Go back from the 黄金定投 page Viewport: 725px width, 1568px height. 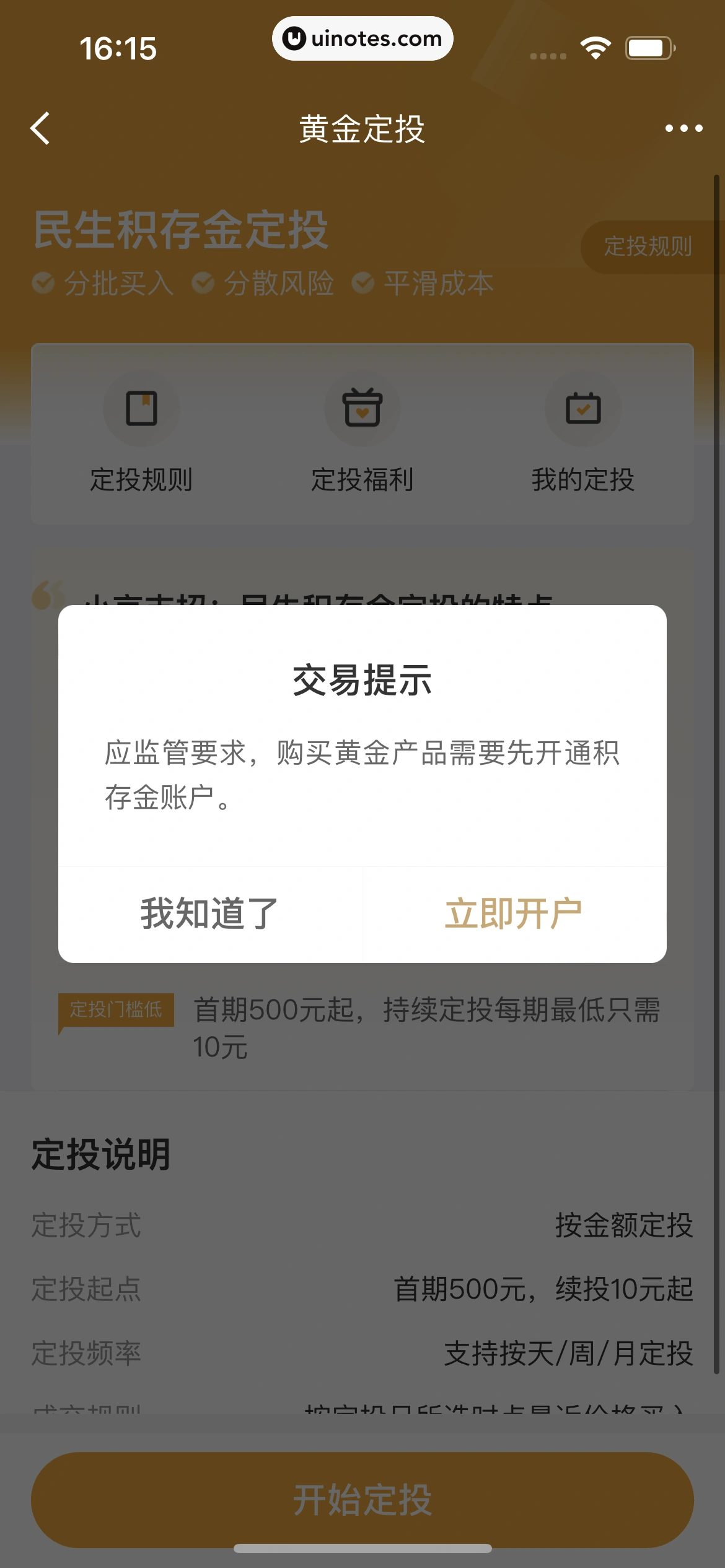pos(41,128)
